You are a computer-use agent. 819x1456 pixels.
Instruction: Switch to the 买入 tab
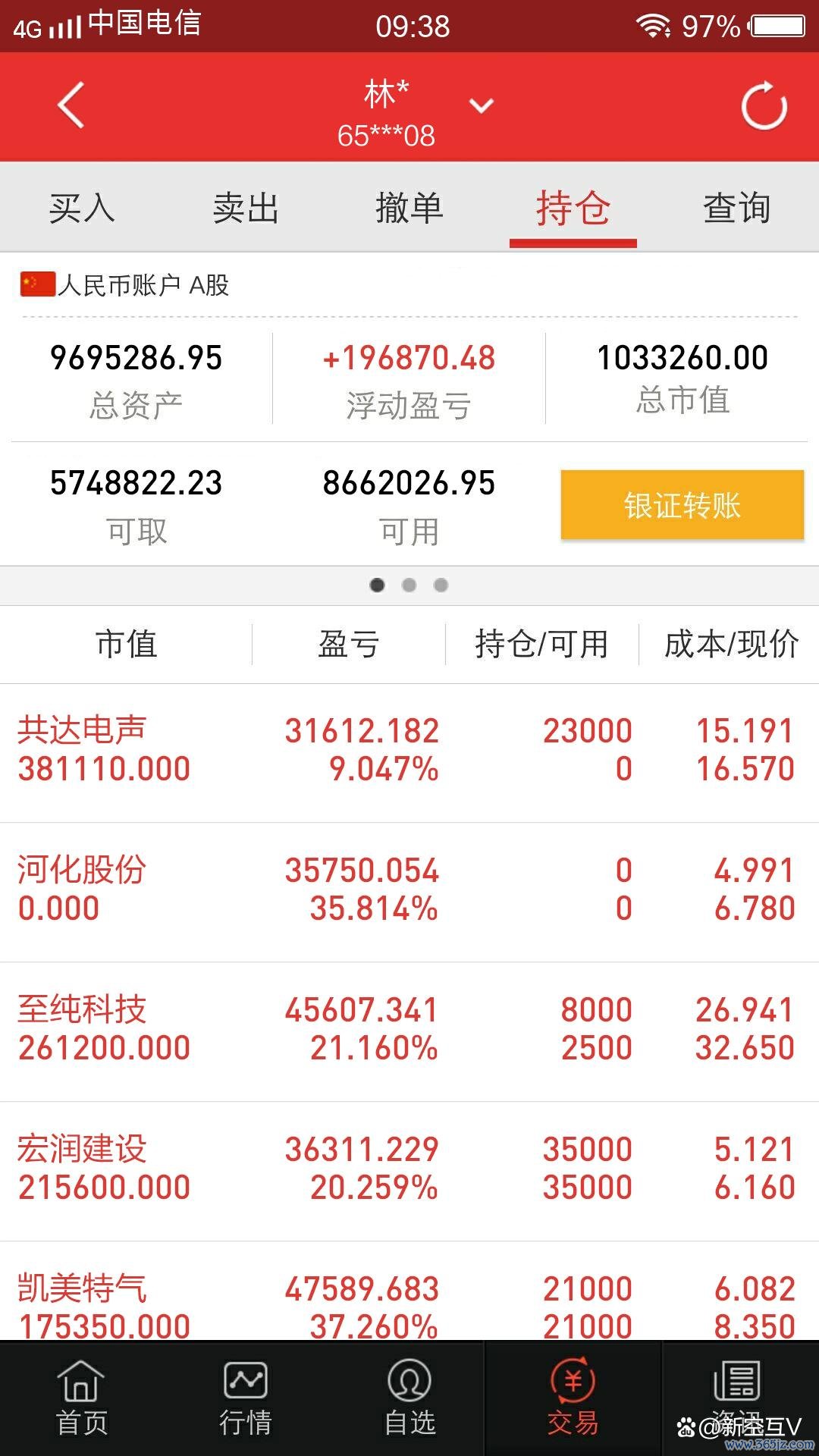click(82, 207)
